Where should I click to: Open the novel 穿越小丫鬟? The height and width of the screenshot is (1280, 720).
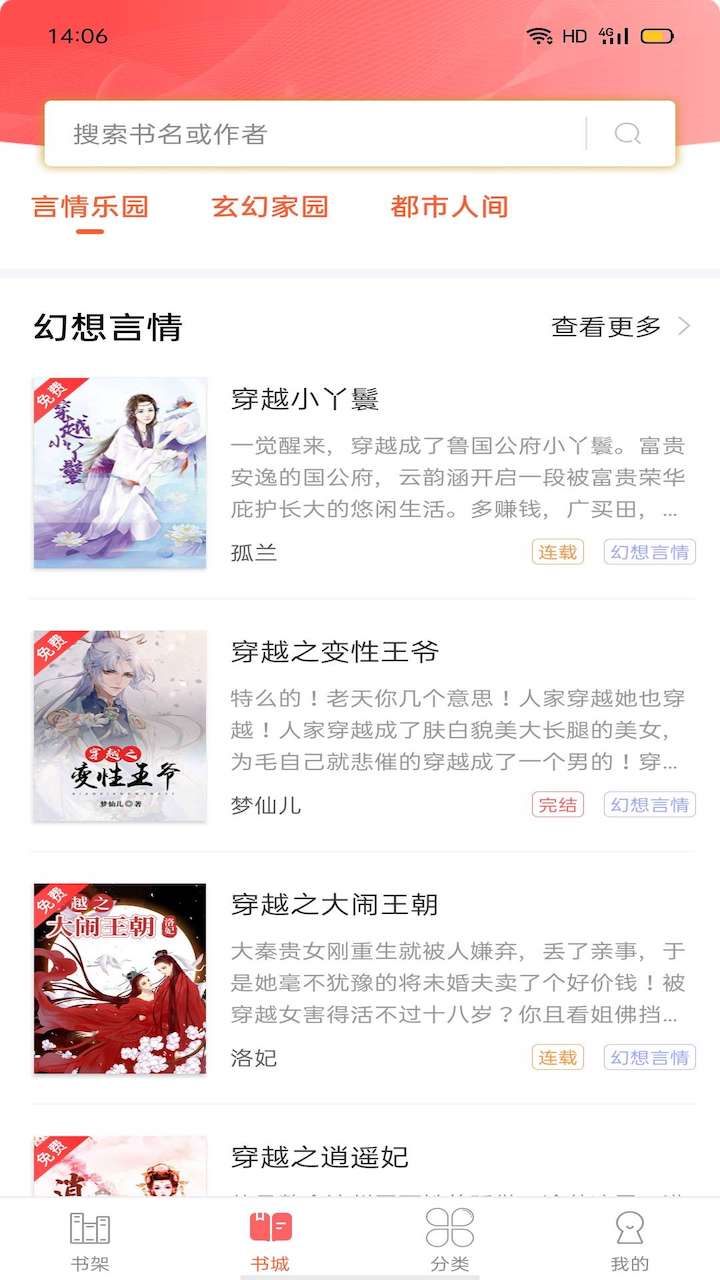point(311,399)
